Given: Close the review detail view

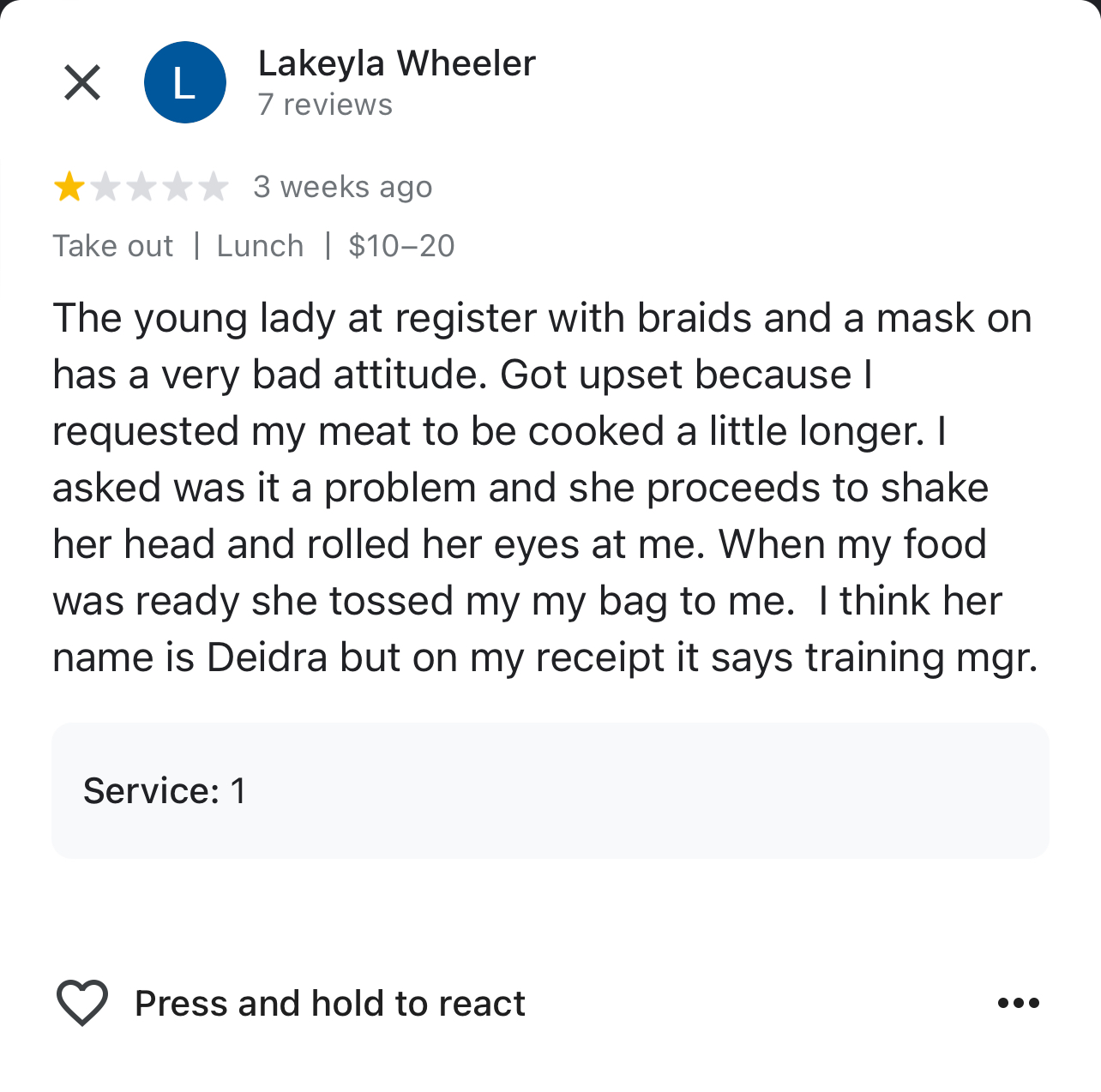Looking at the screenshot, I should (x=82, y=82).
